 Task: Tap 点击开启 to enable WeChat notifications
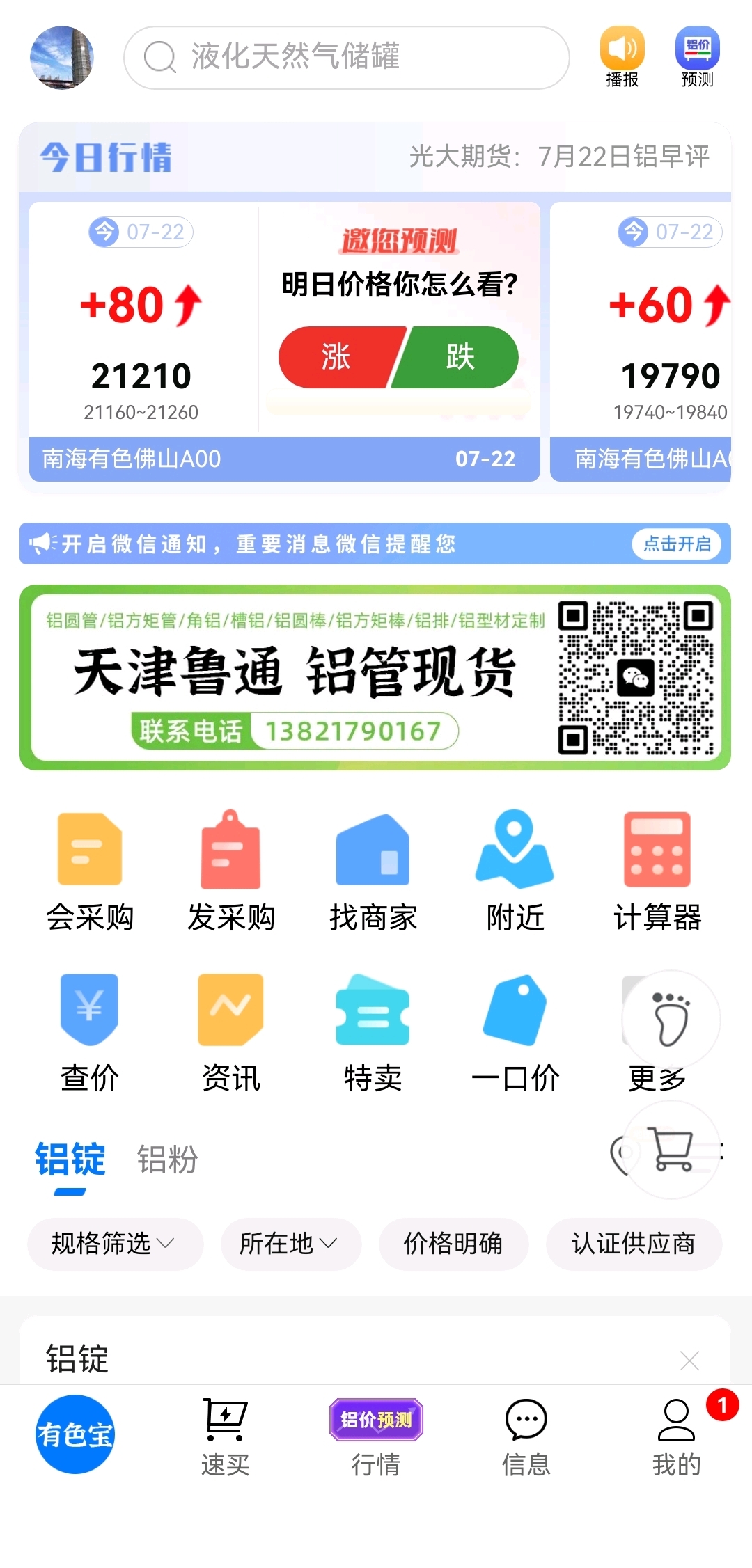coord(677,544)
